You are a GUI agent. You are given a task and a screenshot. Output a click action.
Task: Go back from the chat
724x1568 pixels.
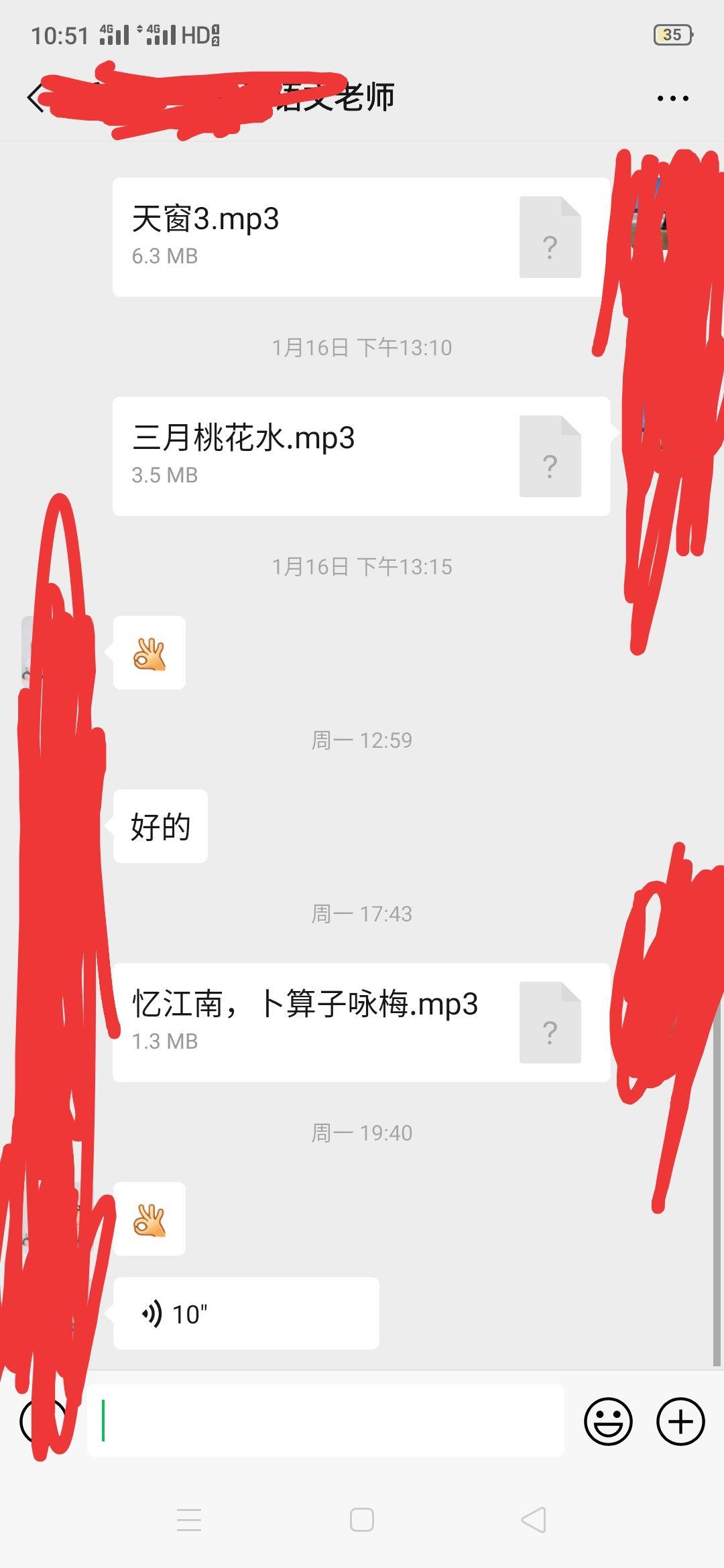[35, 98]
